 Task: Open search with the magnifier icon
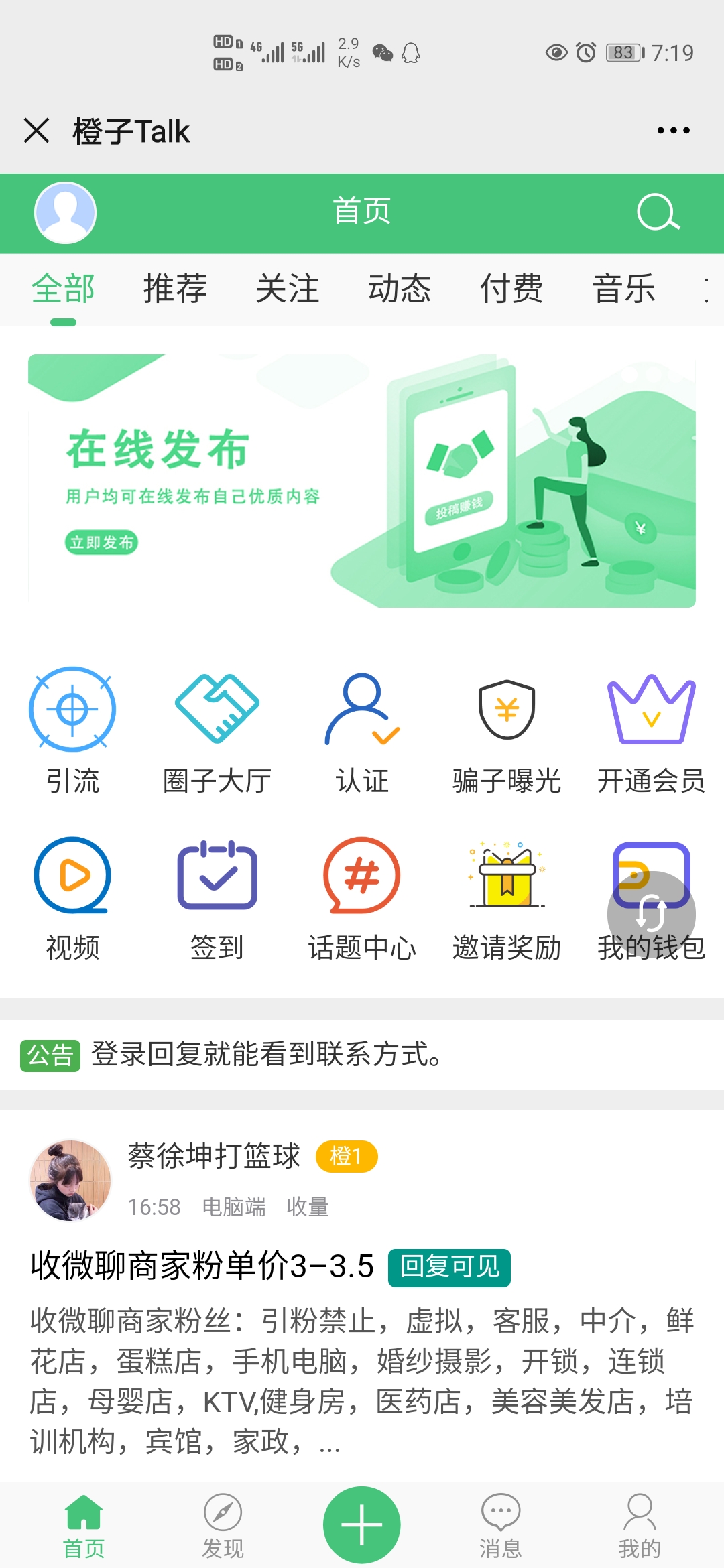tap(658, 213)
